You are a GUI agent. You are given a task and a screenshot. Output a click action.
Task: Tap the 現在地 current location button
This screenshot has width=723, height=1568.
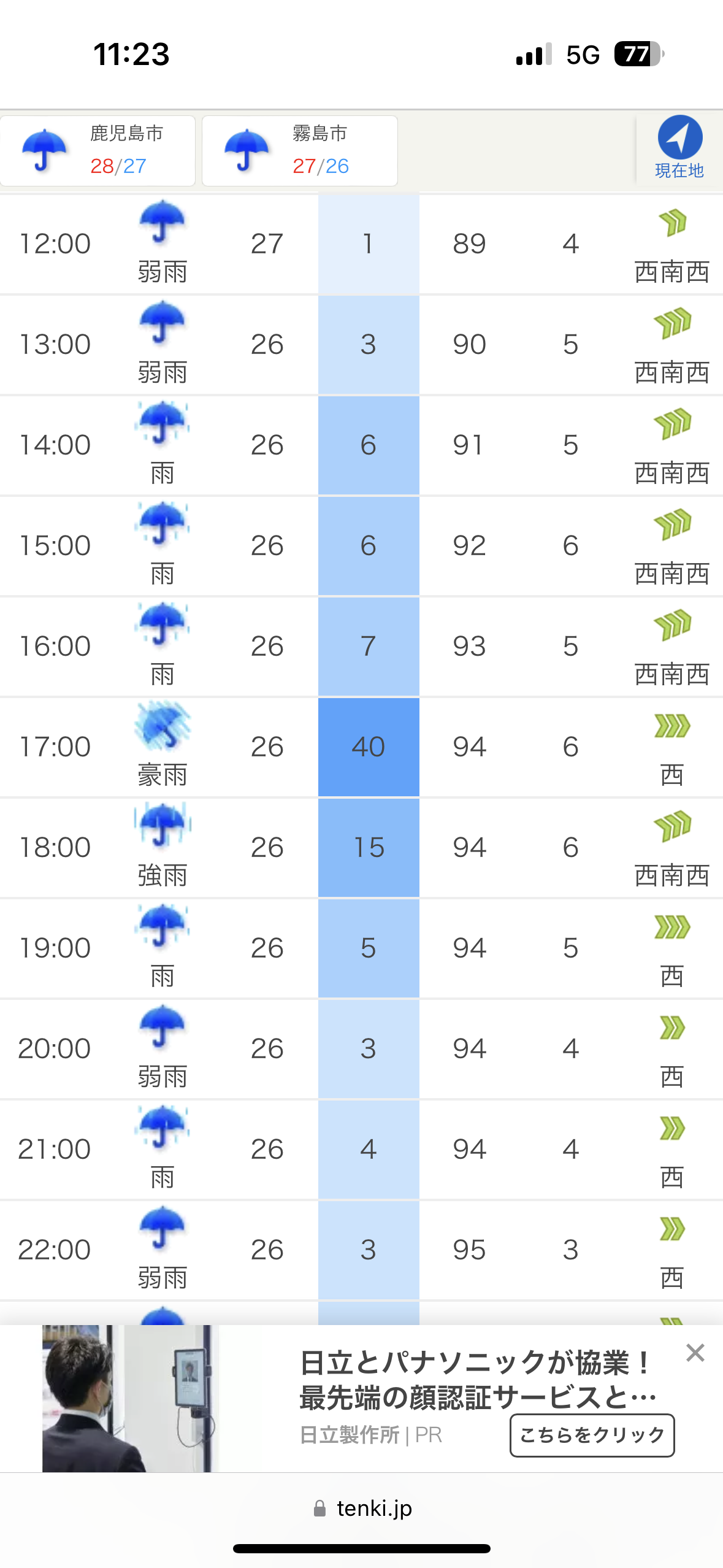coord(679,148)
